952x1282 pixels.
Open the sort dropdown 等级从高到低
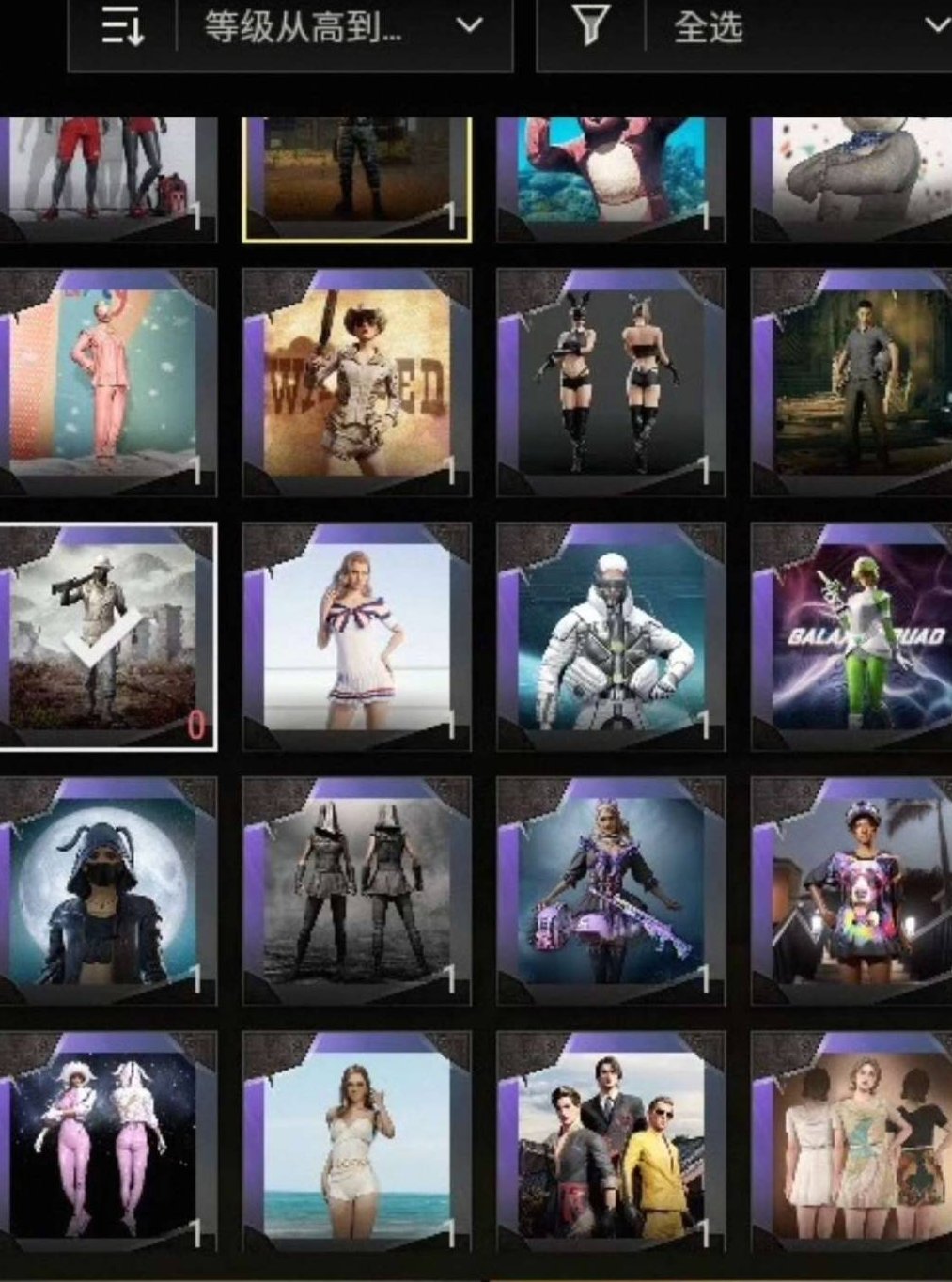tap(343, 28)
